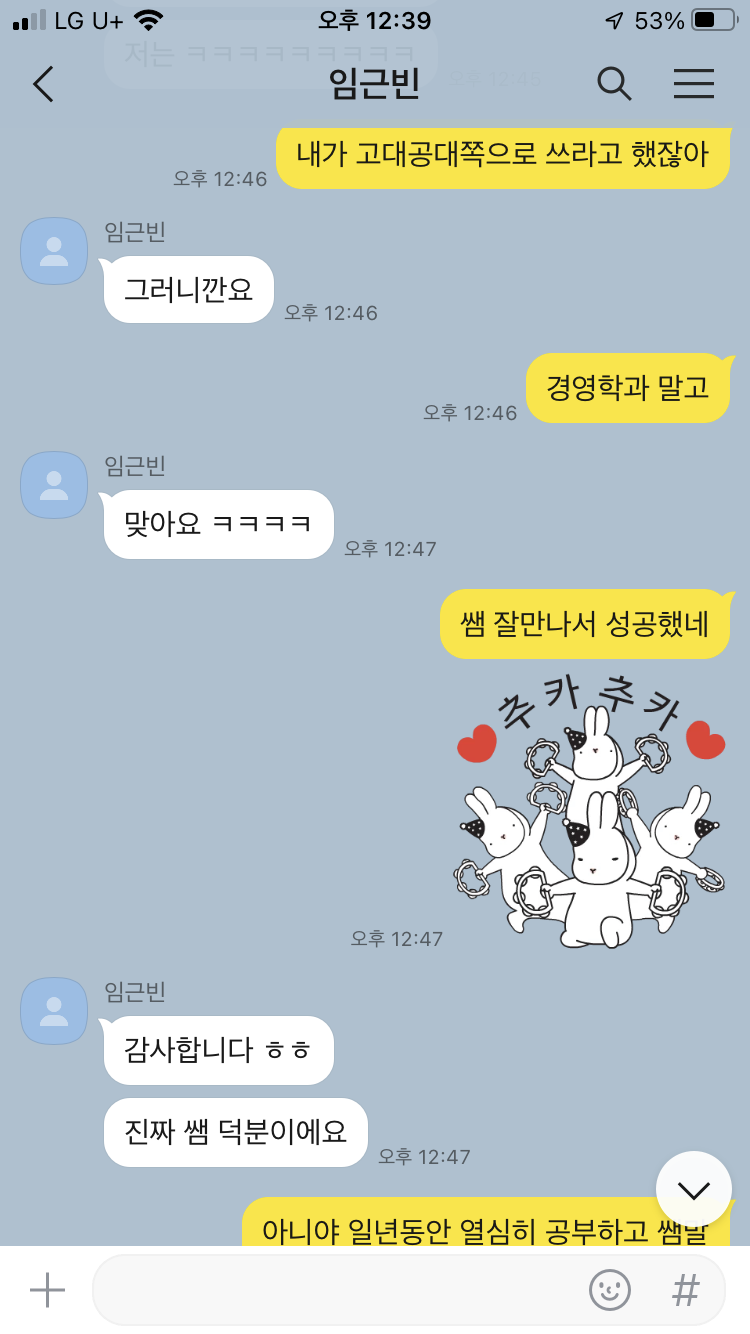This screenshot has width=750, height=1334.
Task: Open the hashtag search
Action: tap(685, 1290)
